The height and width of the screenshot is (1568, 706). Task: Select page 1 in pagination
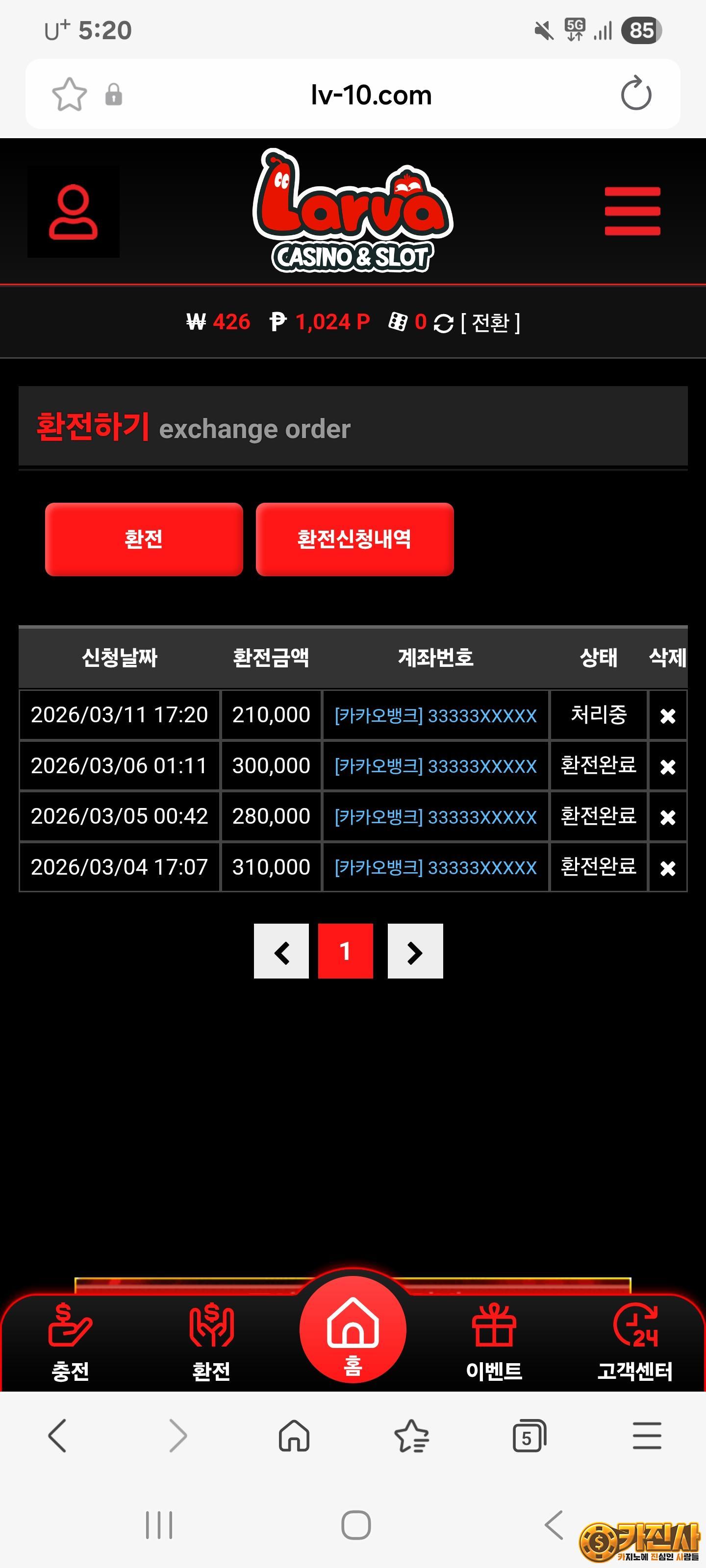coord(345,952)
